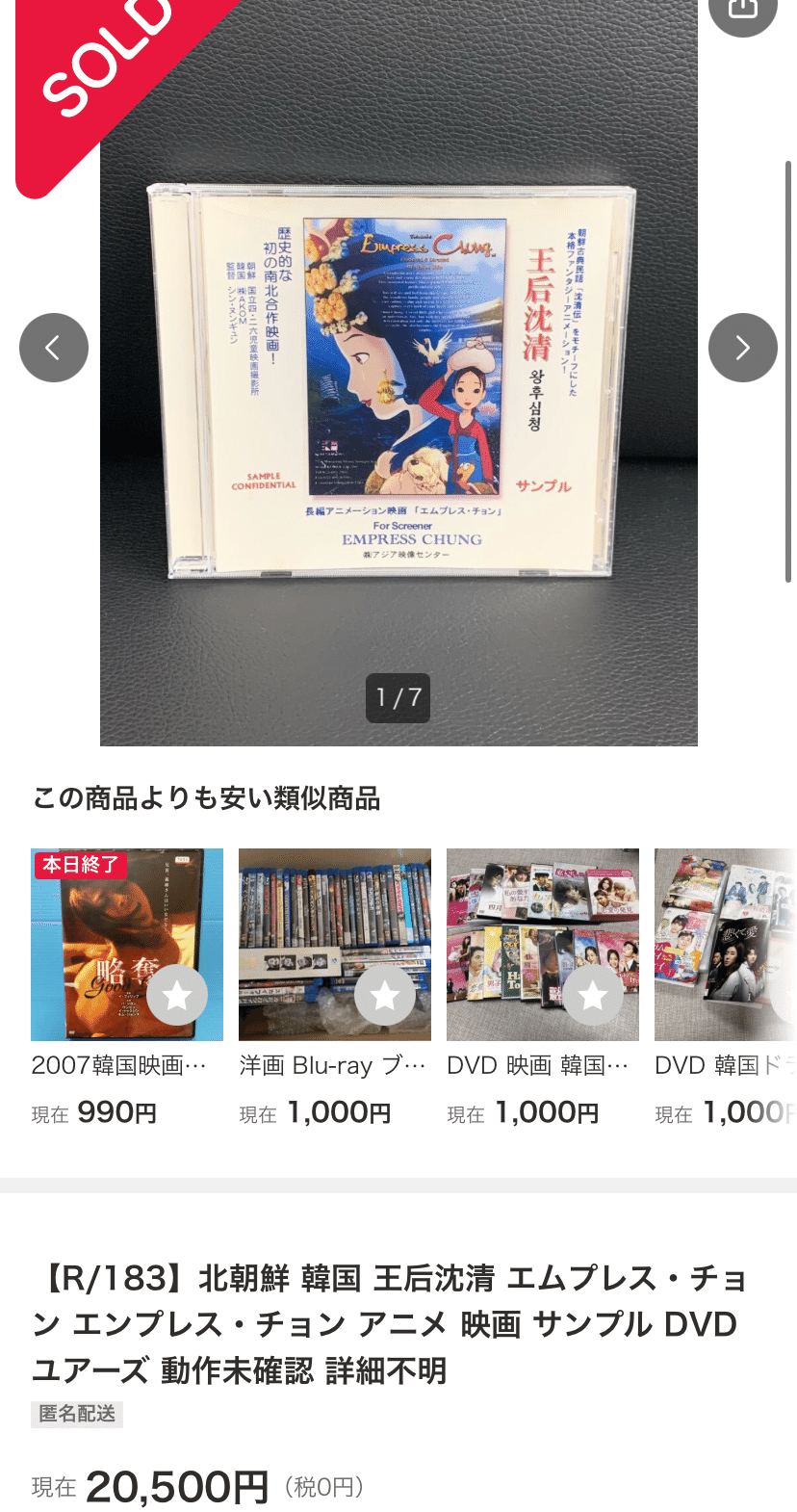Expand the image gallery using the right chevron
797x1512 pixels.
[742, 348]
